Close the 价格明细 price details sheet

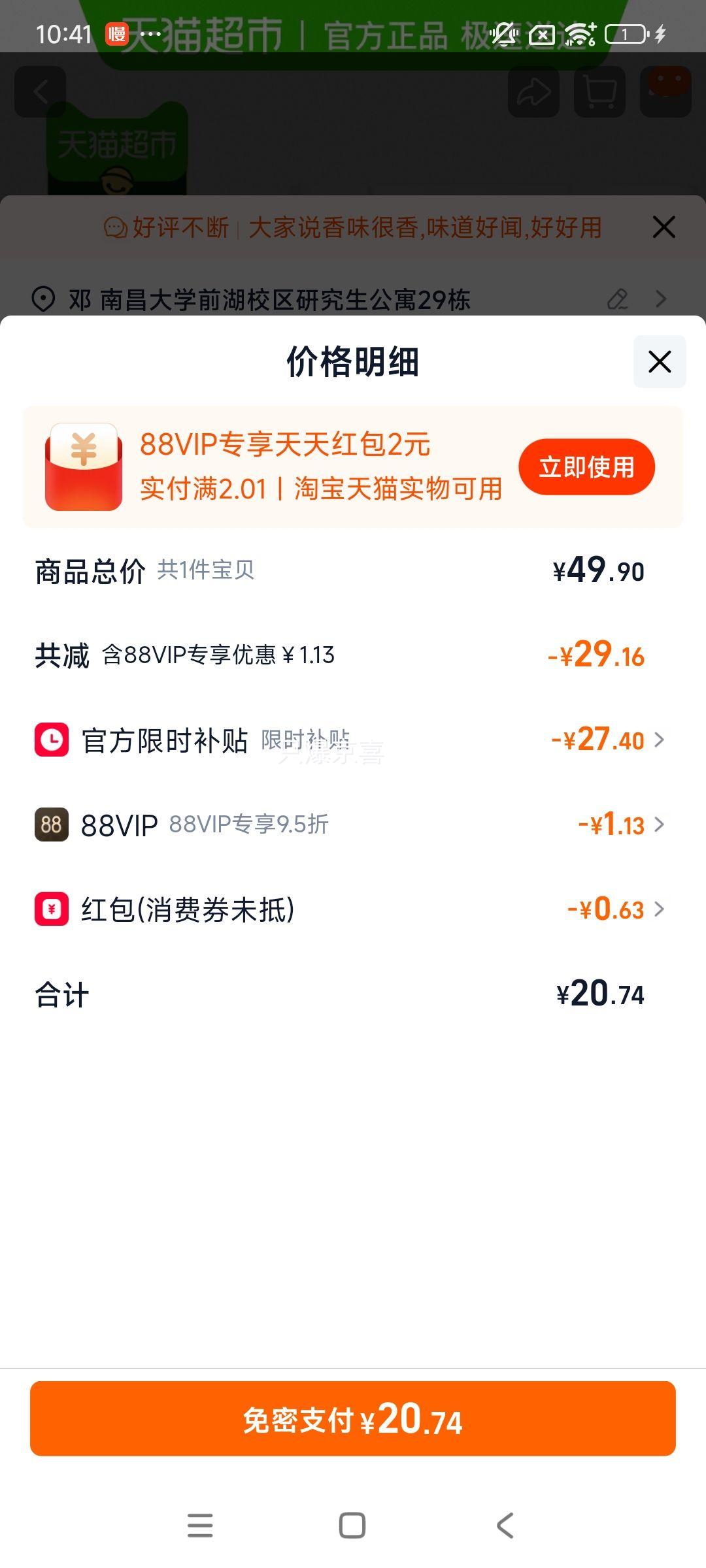[x=660, y=361]
